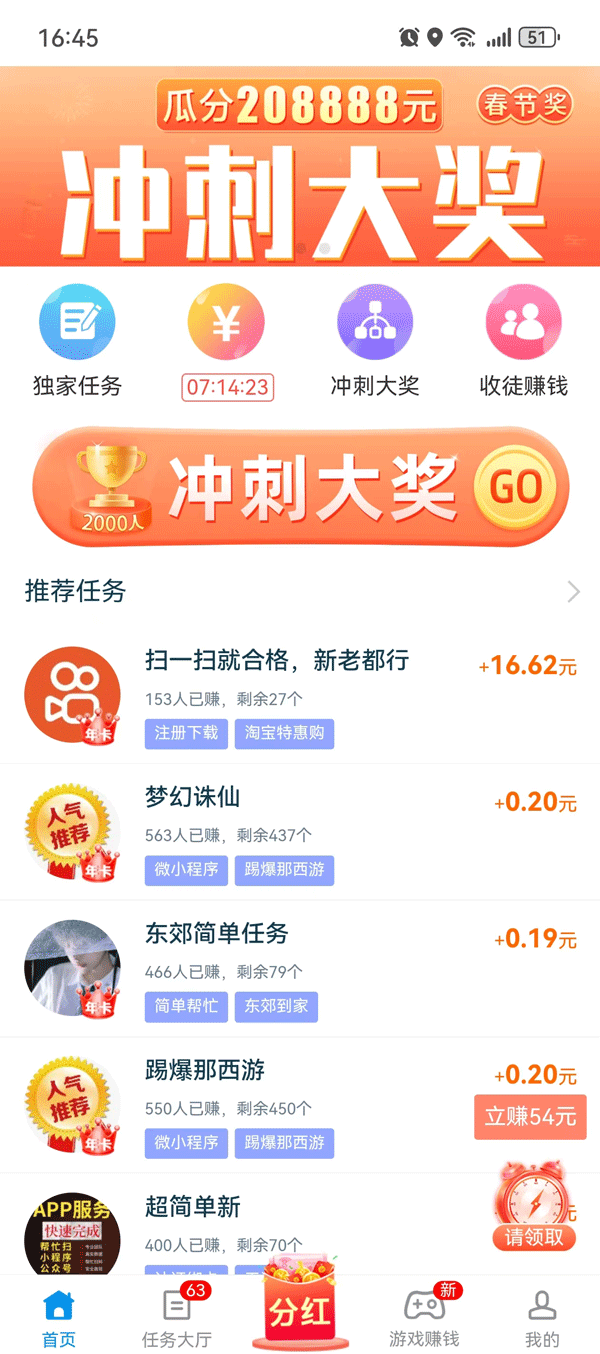Open 收徒赚钱 shortcut
The width and height of the screenshot is (600, 1354).
click(523, 323)
